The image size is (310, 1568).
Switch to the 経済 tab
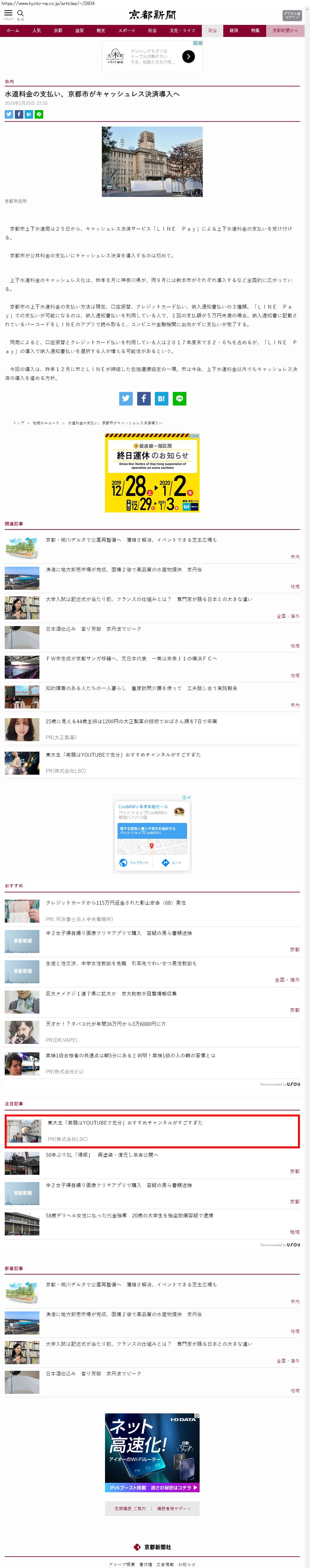click(234, 30)
